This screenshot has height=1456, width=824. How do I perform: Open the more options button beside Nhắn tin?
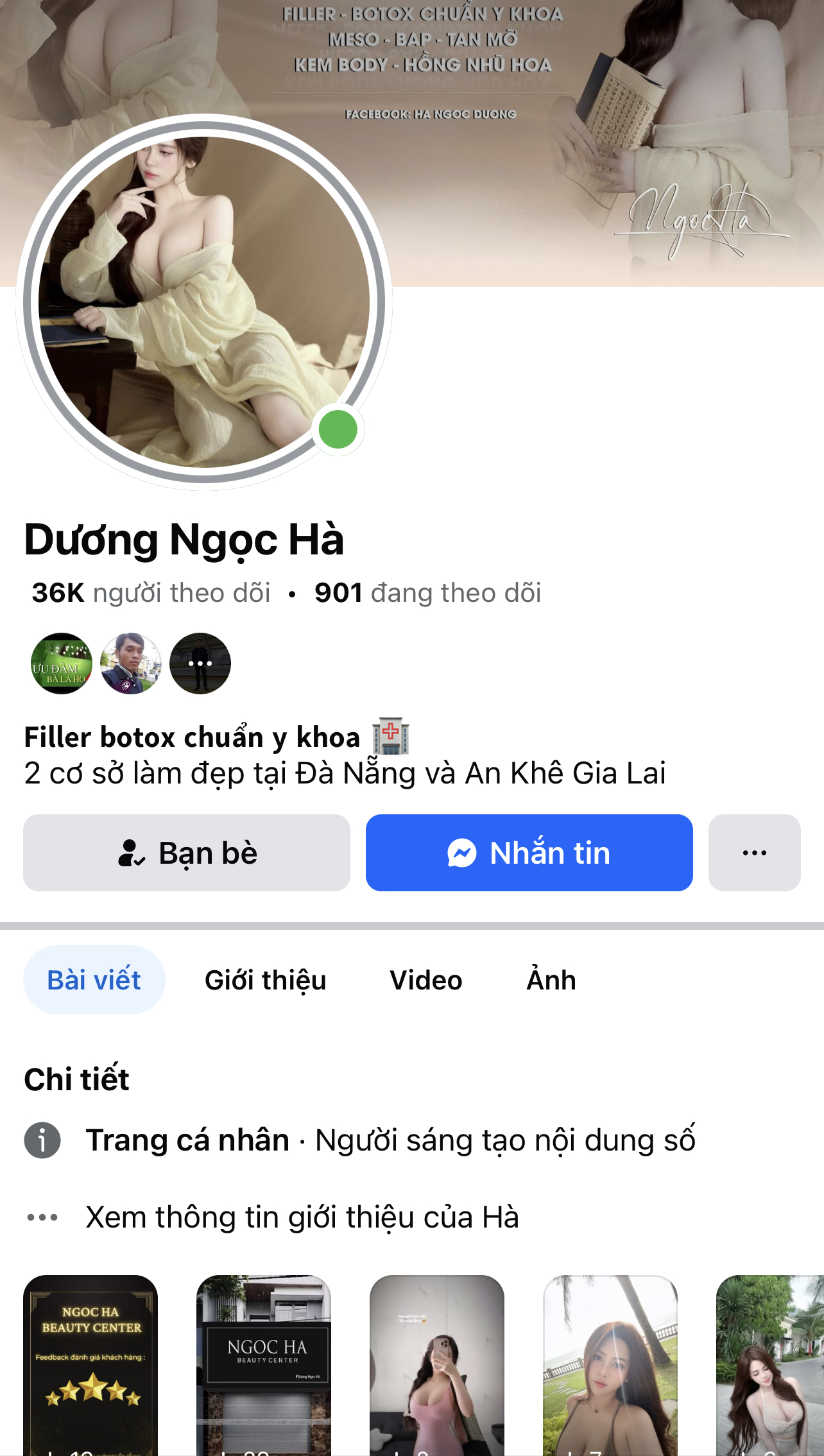[x=754, y=853]
